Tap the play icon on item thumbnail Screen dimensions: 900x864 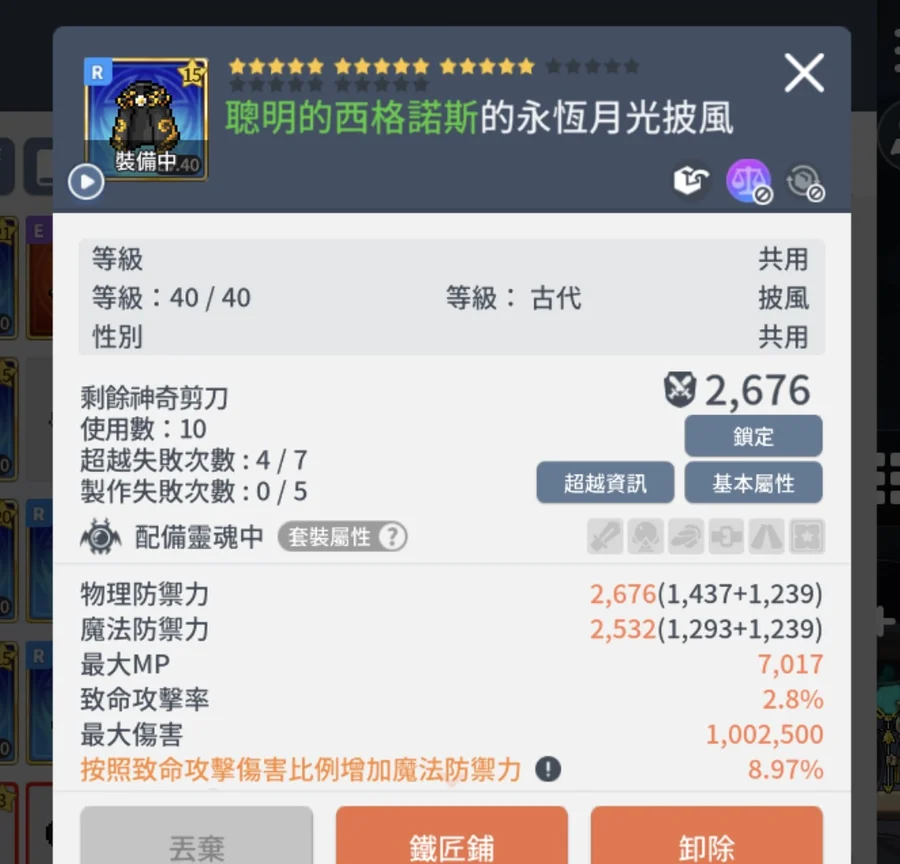click(86, 182)
